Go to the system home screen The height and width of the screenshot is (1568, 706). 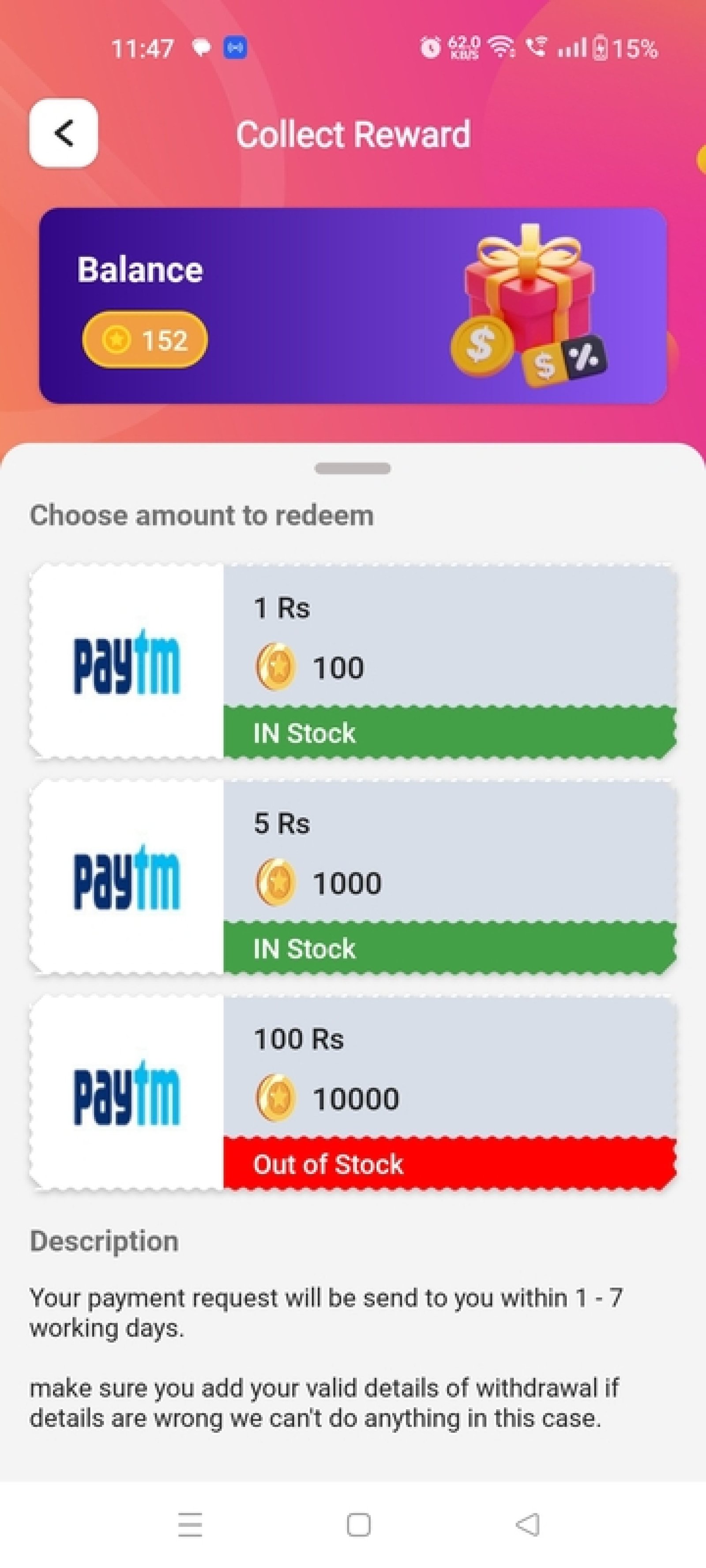tap(358, 1524)
